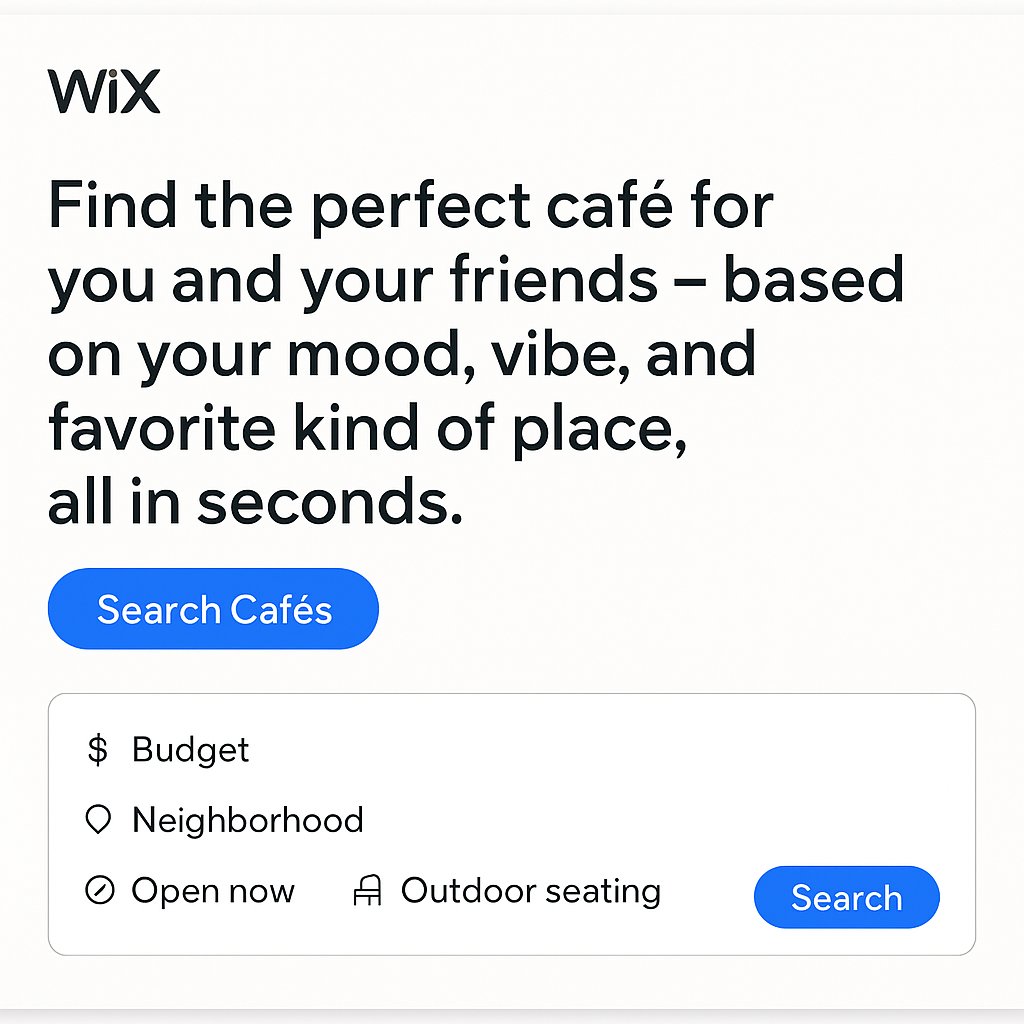This screenshot has height=1024, width=1024.
Task: Tap the Search button in the filter card
Action: pyautogui.click(x=846, y=898)
